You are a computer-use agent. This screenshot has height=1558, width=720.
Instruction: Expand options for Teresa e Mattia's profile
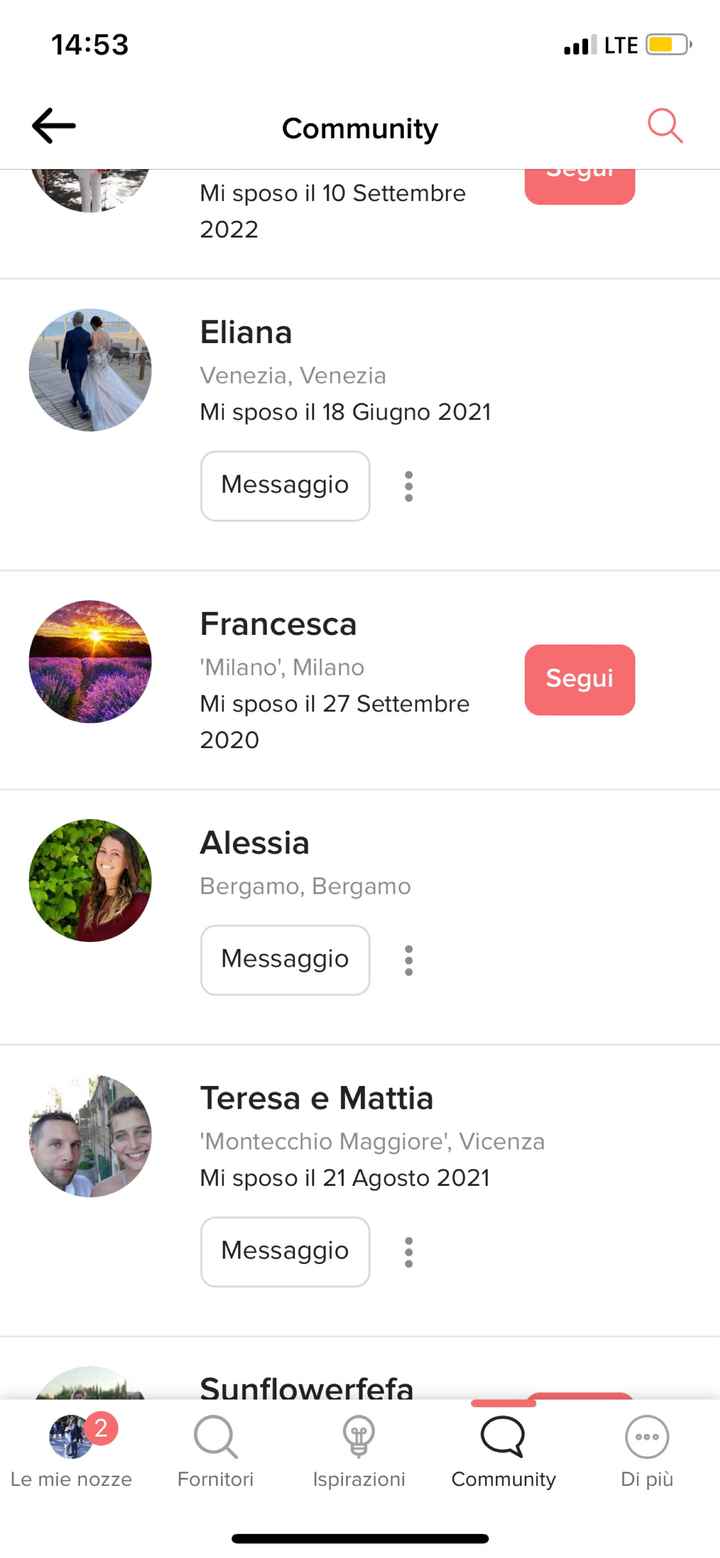(408, 1252)
